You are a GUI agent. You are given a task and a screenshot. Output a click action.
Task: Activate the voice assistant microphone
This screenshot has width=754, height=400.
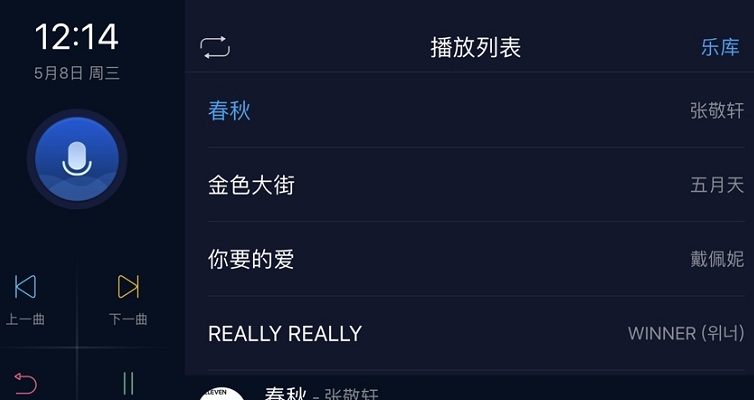(77, 158)
